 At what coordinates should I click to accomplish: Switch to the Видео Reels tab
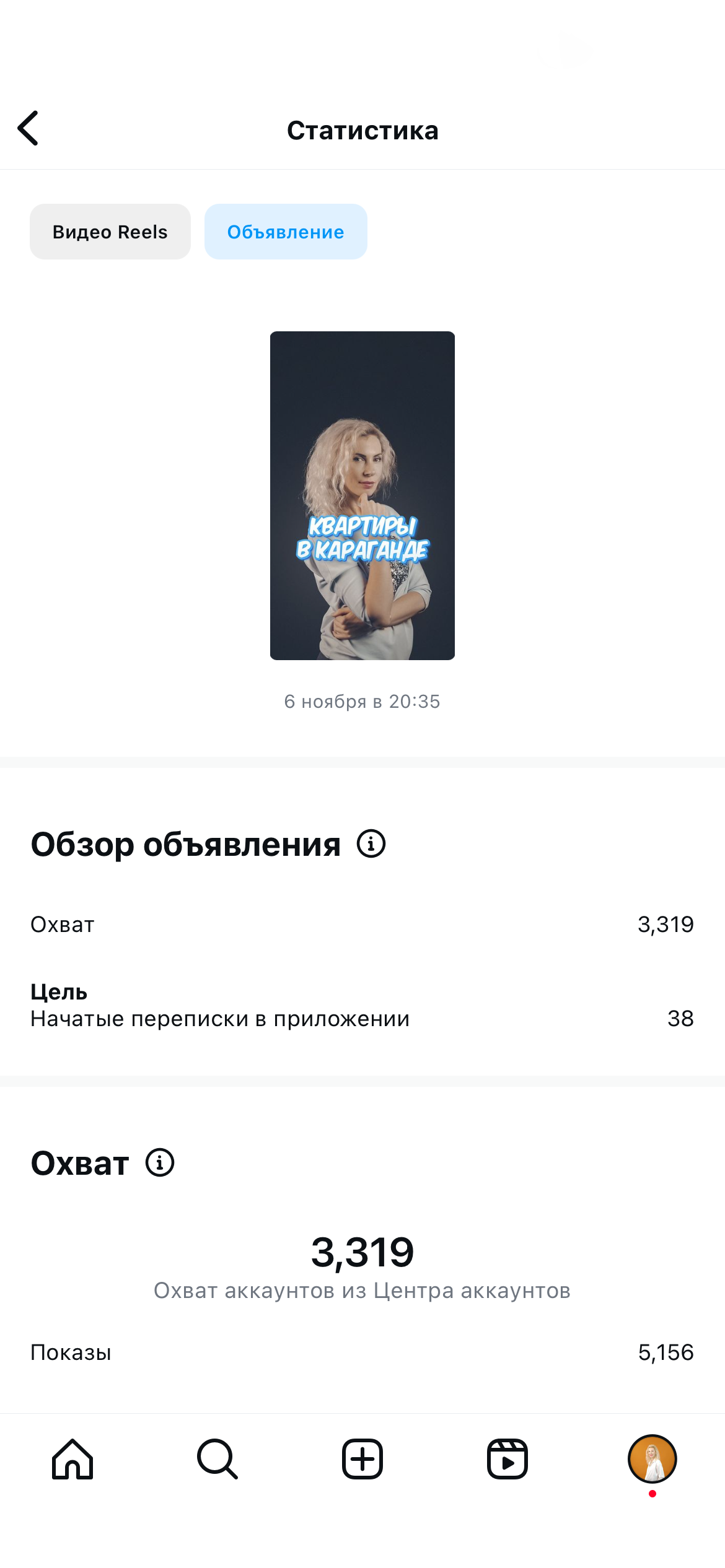point(110,231)
